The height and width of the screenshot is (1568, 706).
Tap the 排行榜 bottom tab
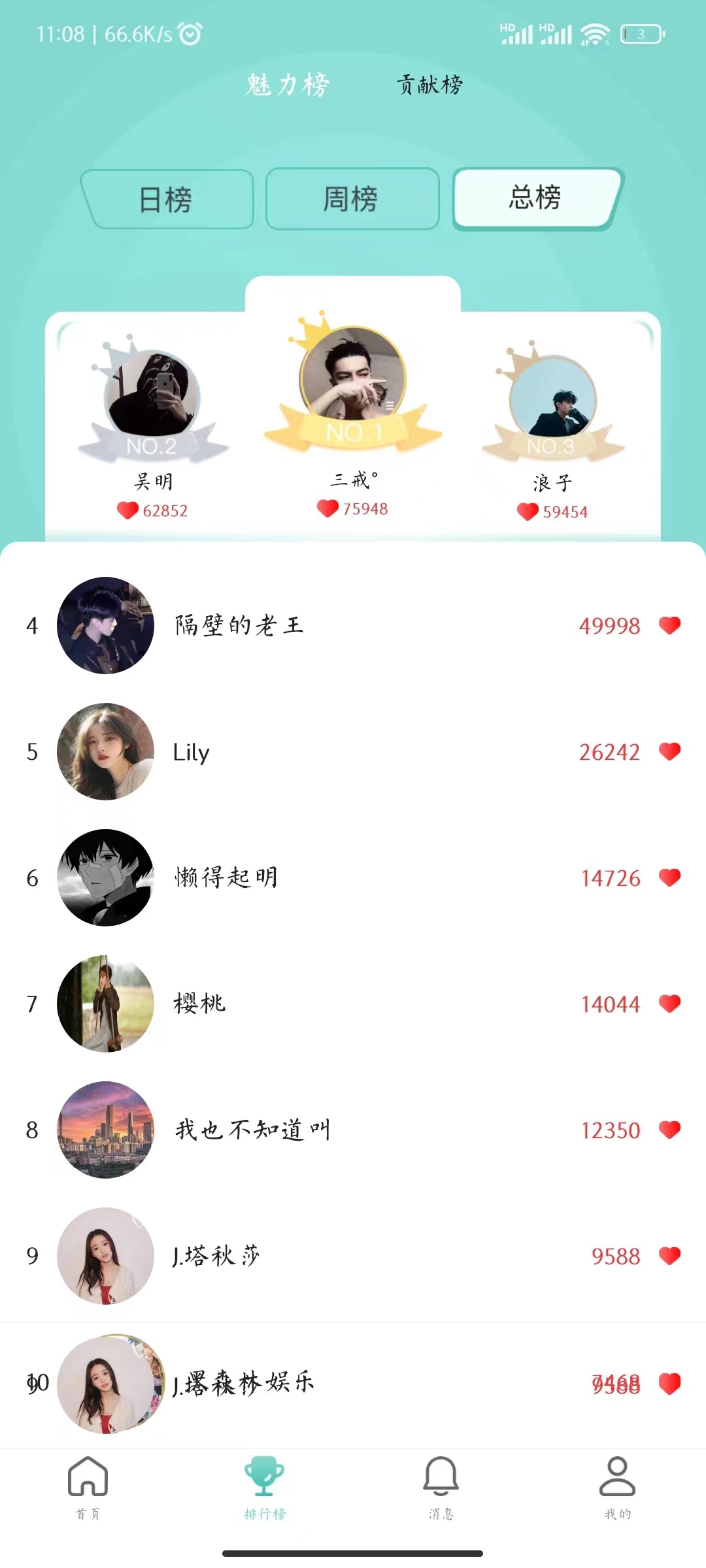pos(265,1485)
